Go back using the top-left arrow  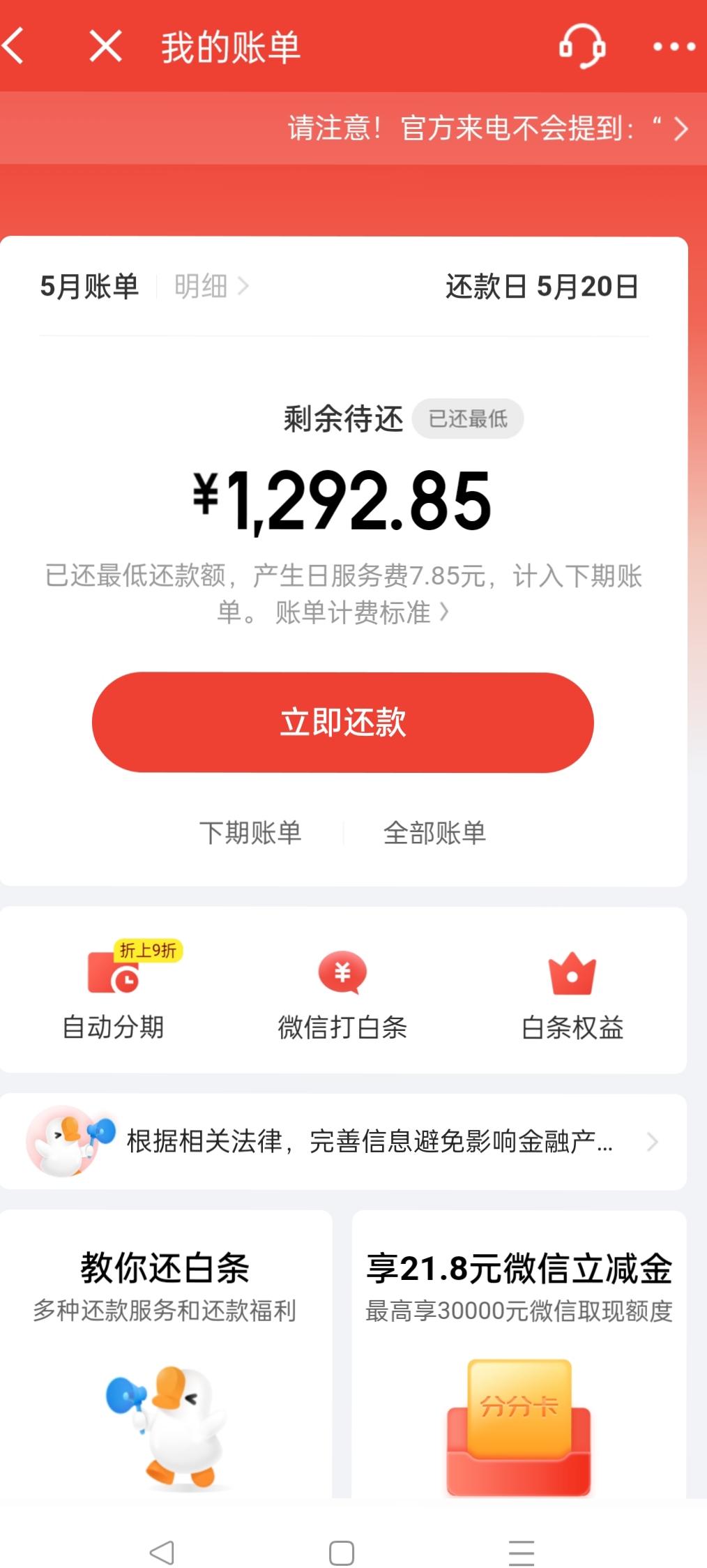(15, 47)
